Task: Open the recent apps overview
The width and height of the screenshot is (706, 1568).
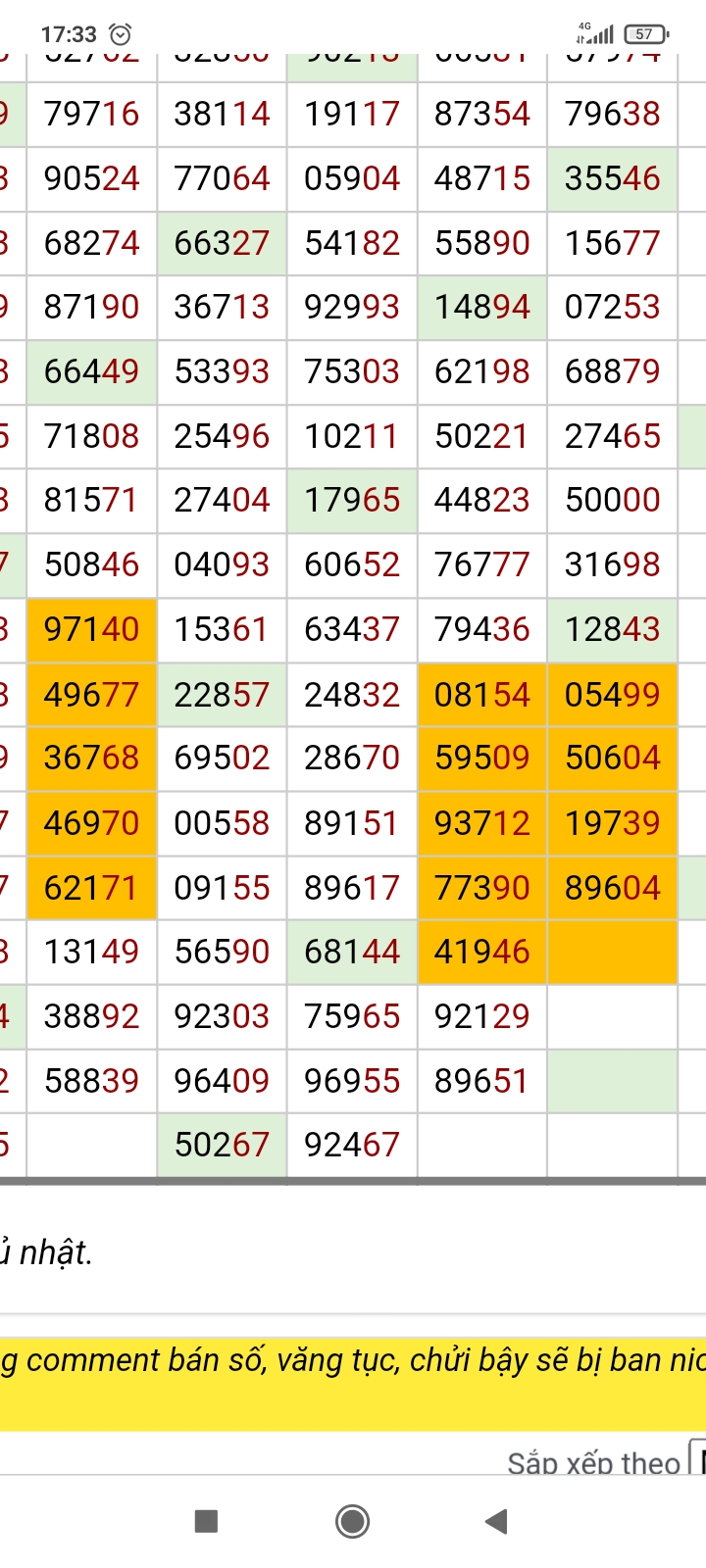Action: tap(206, 1521)
